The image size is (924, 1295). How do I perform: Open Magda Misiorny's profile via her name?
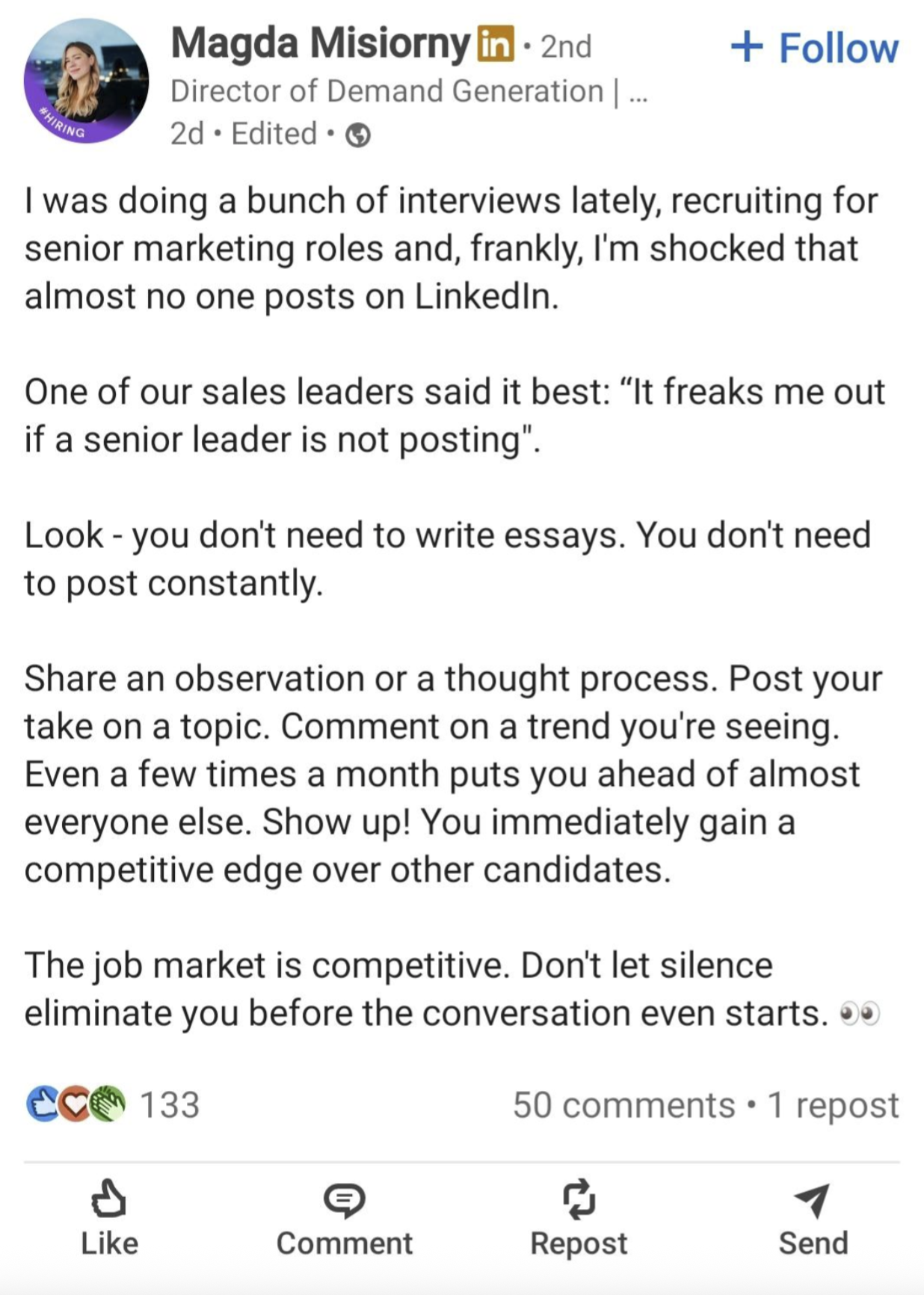(x=320, y=43)
